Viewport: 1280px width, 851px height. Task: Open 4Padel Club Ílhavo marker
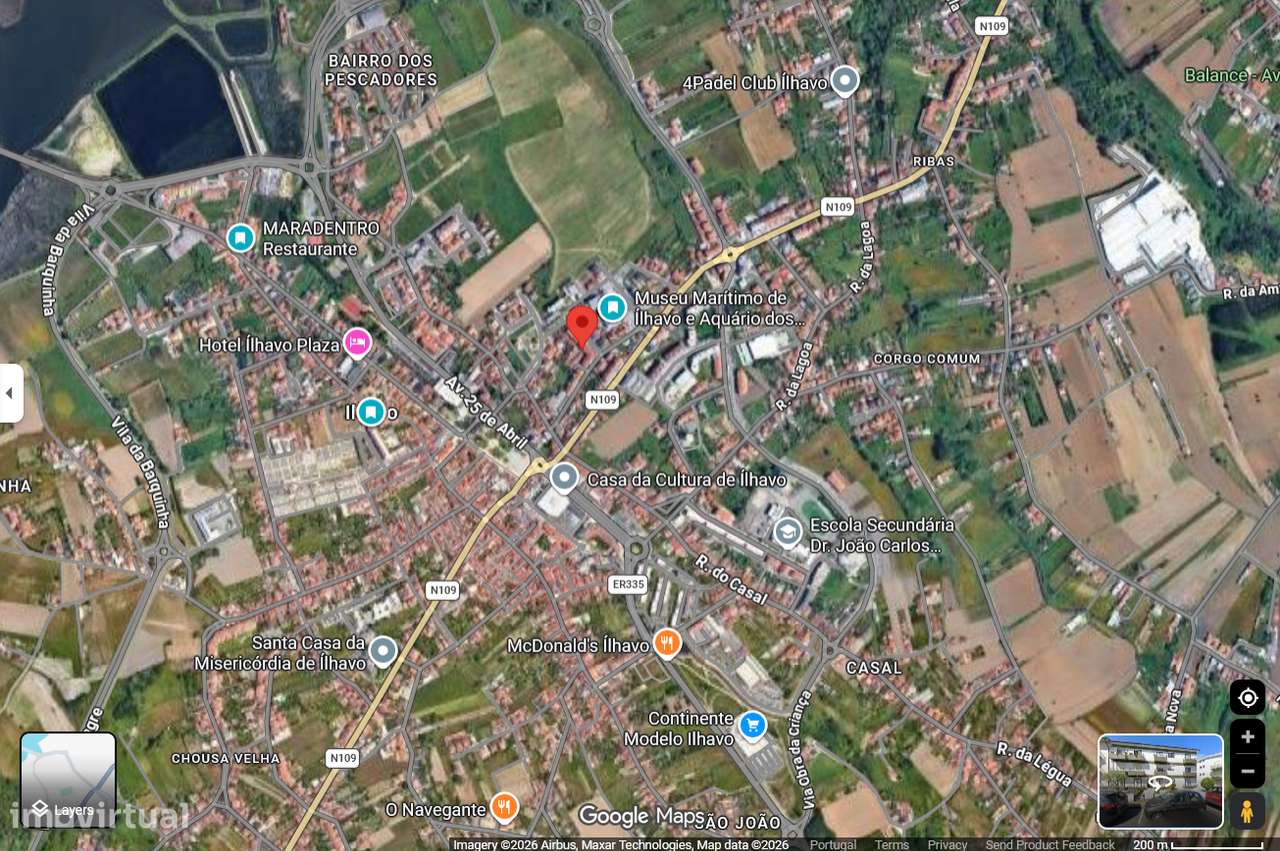[x=845, y=80]
